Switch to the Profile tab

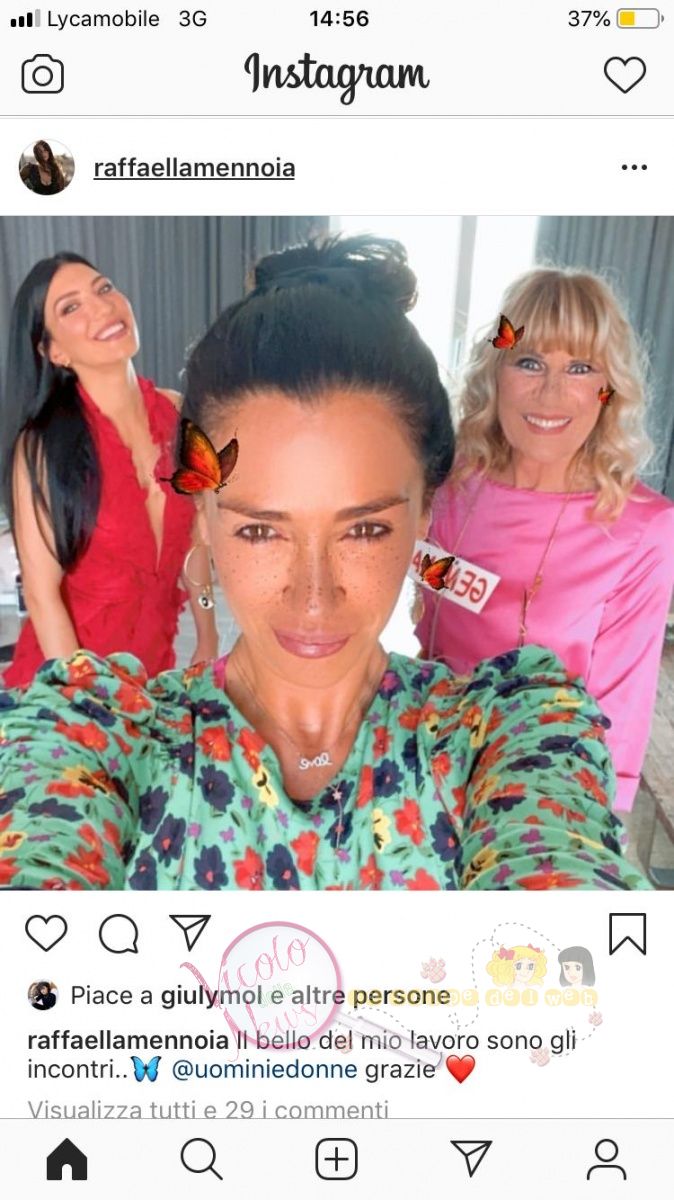(x=606, y=1160)
